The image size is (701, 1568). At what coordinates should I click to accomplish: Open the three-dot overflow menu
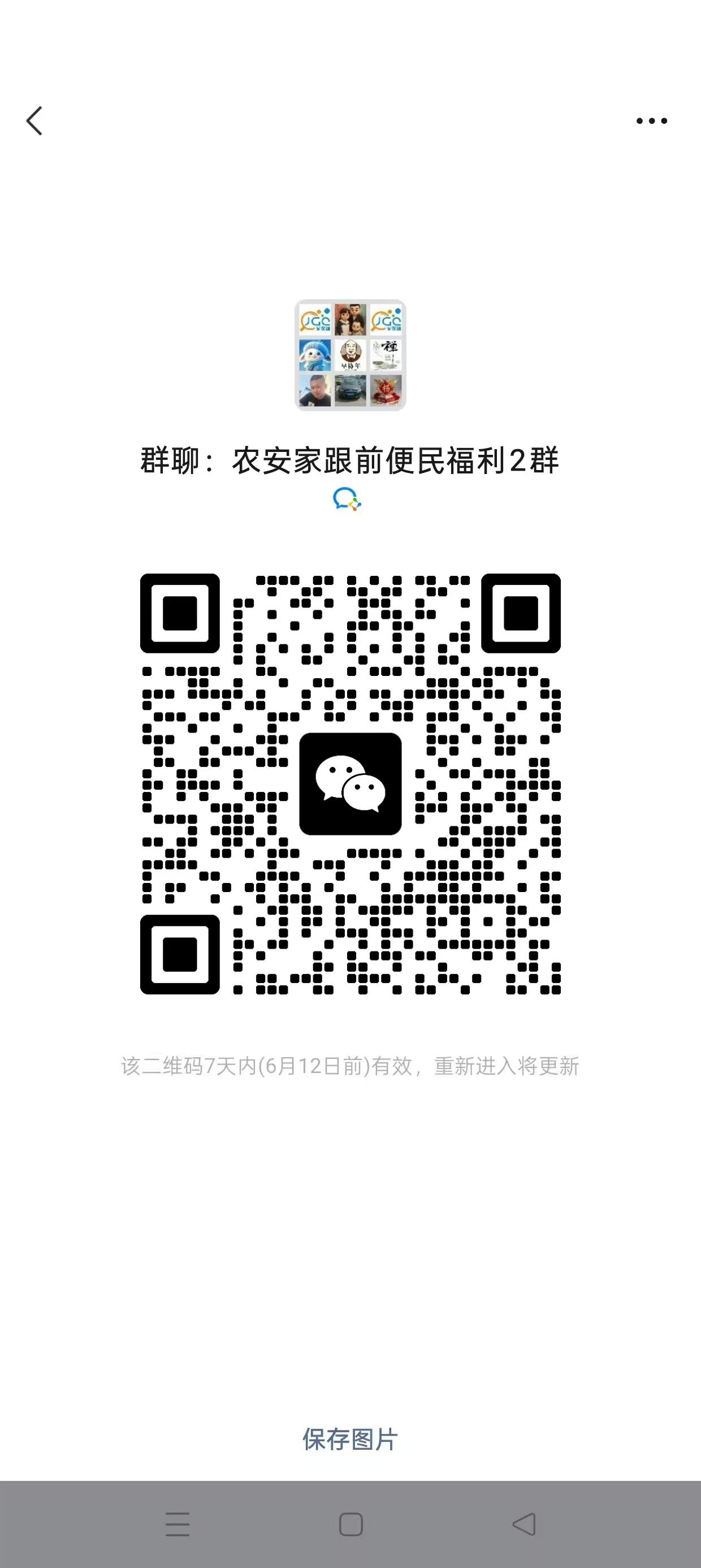(x=651, y=120)
